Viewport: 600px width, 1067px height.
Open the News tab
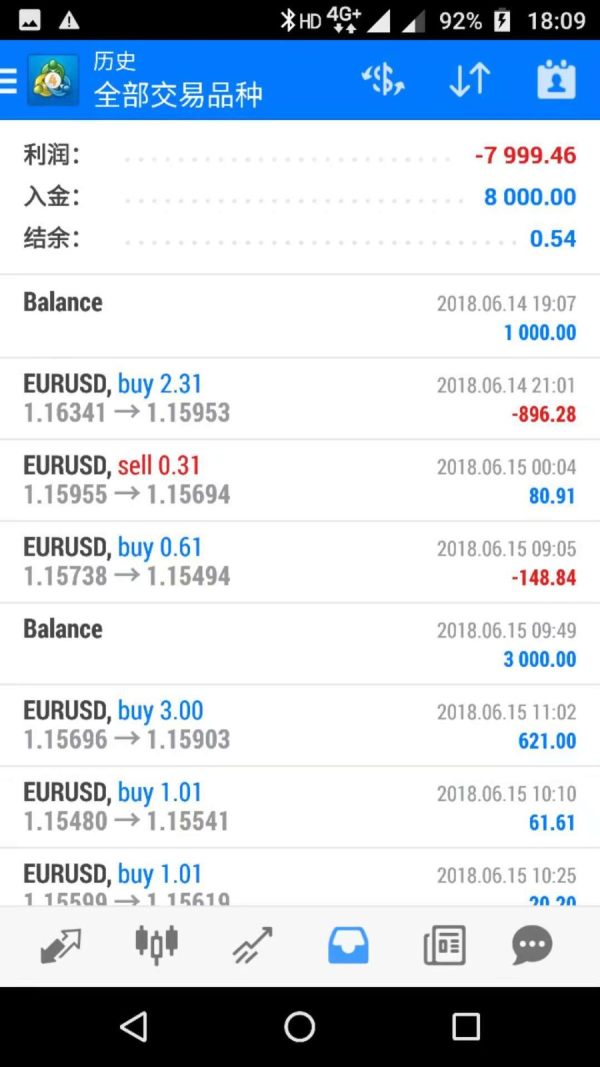[x=444, y=945]
